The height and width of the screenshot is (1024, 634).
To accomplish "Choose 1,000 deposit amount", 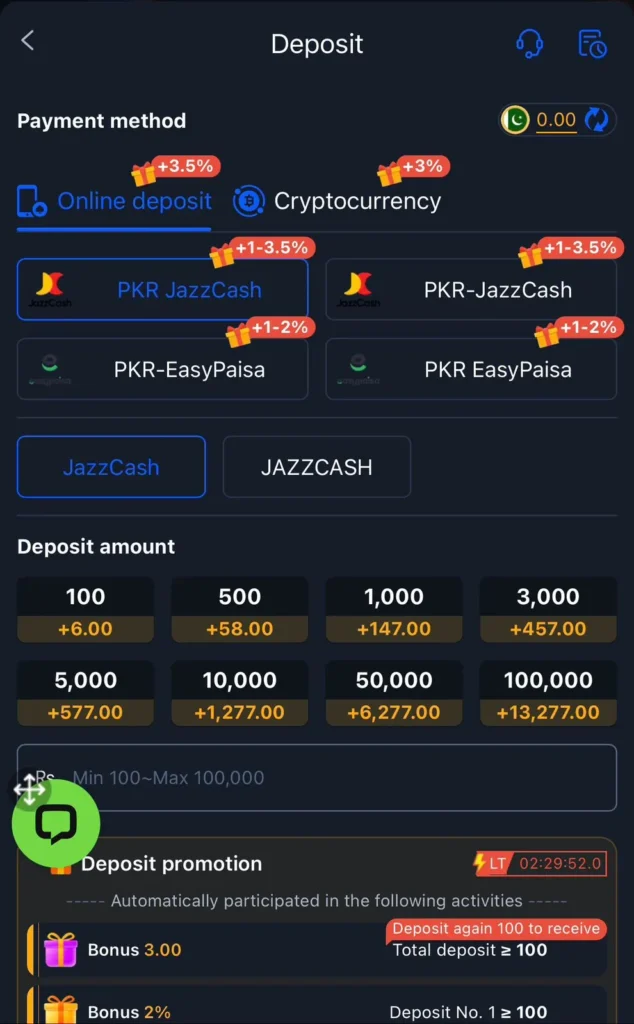I will click(x=394, y=611).
